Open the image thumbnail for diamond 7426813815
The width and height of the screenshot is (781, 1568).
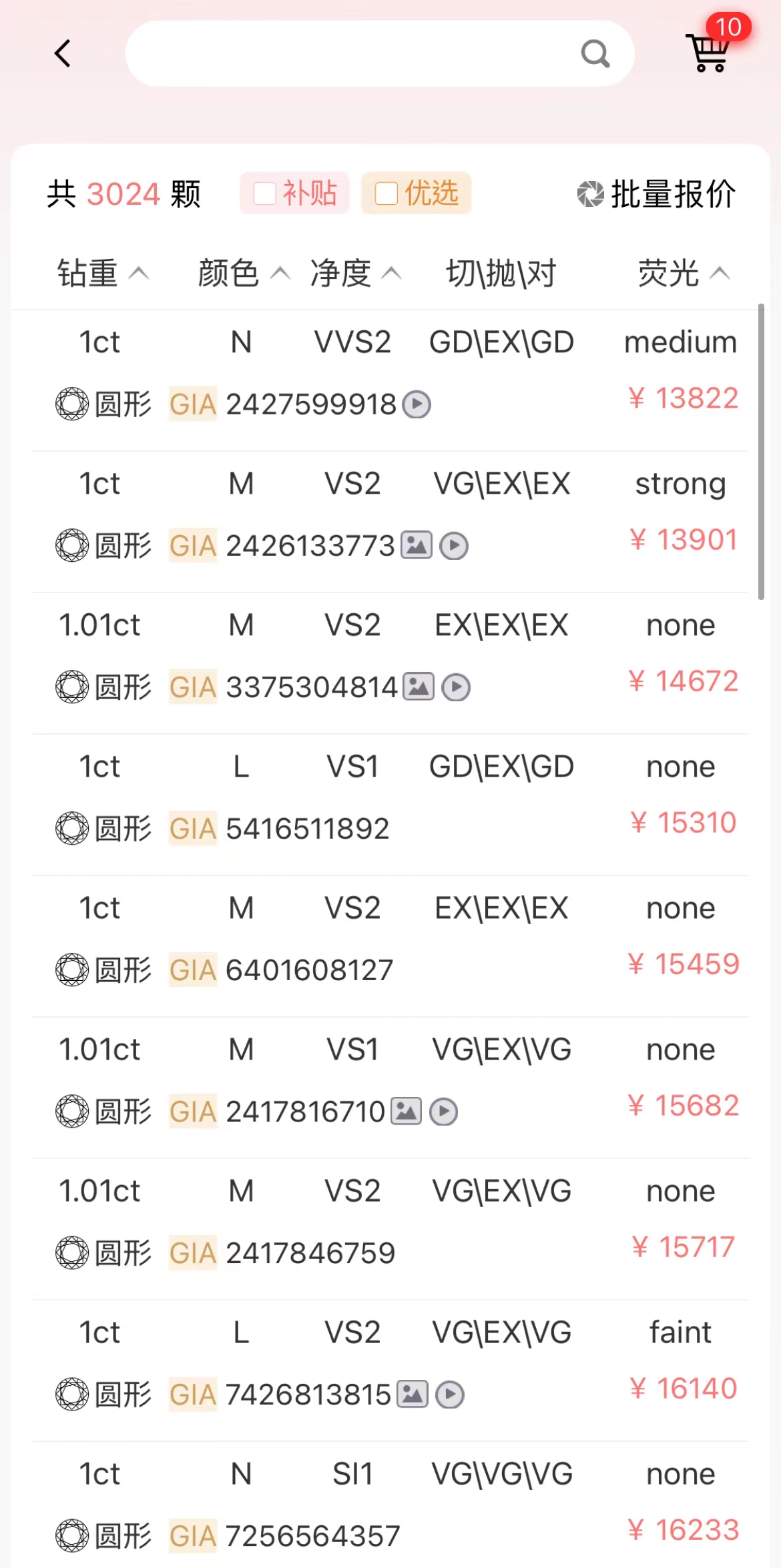[412, 1395]
